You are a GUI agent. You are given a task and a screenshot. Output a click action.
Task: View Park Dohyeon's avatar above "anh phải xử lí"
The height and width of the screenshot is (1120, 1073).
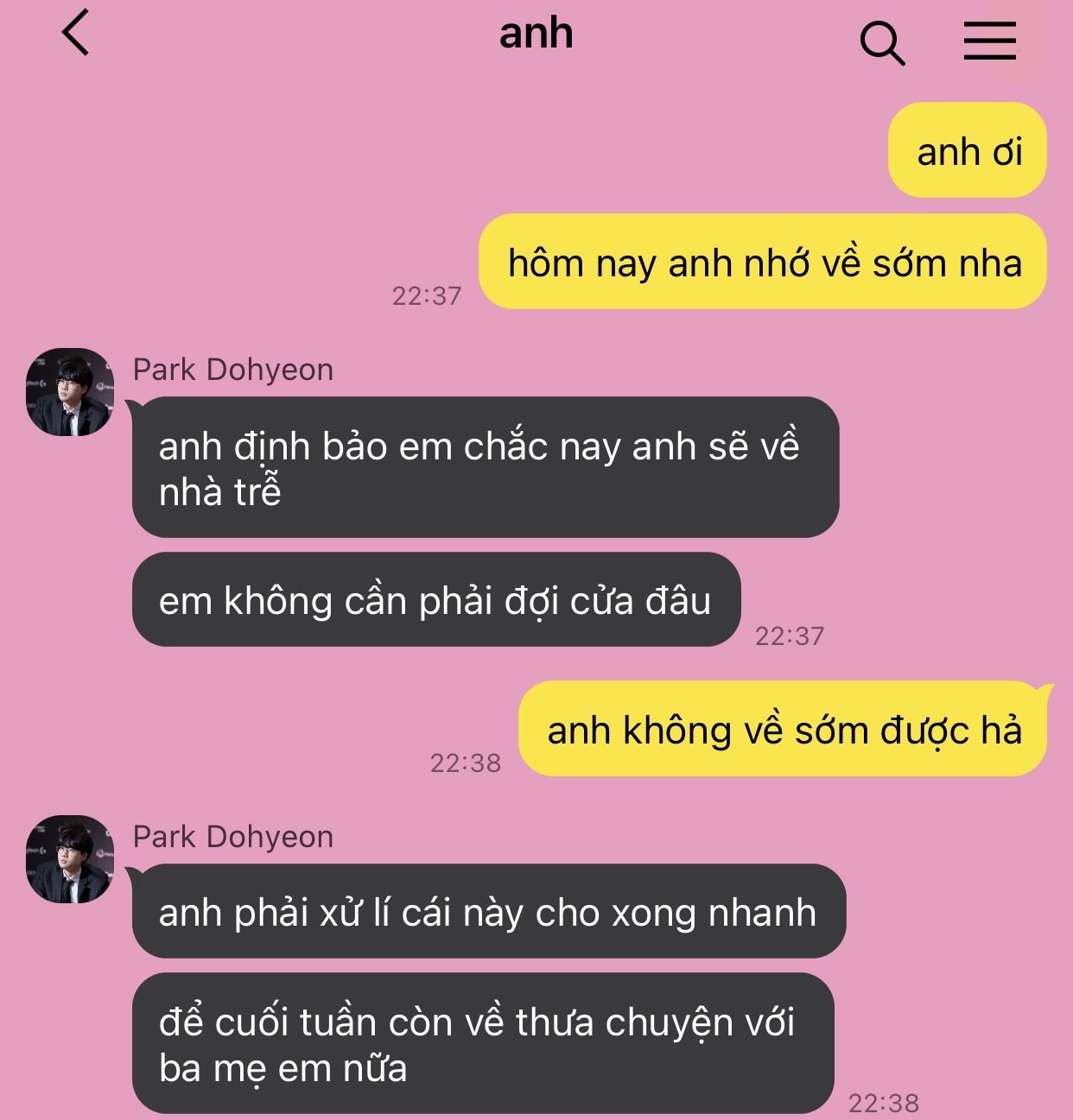[70, 859]
